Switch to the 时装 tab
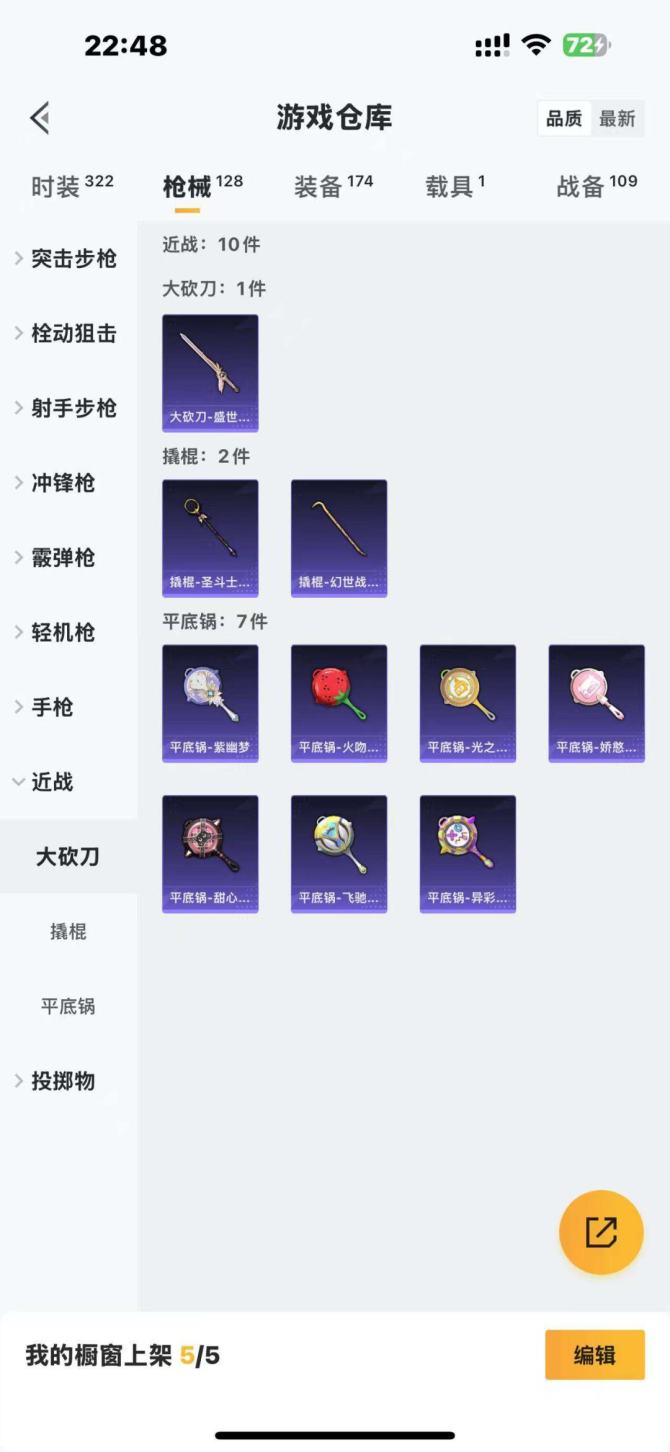 click(x=72, y=186)
